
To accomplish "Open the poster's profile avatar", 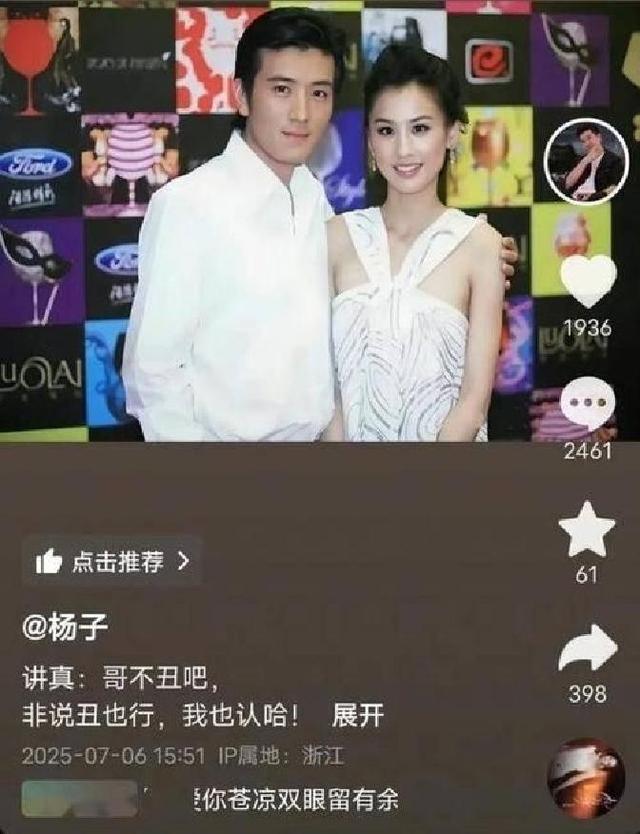I will coord(586,162).
